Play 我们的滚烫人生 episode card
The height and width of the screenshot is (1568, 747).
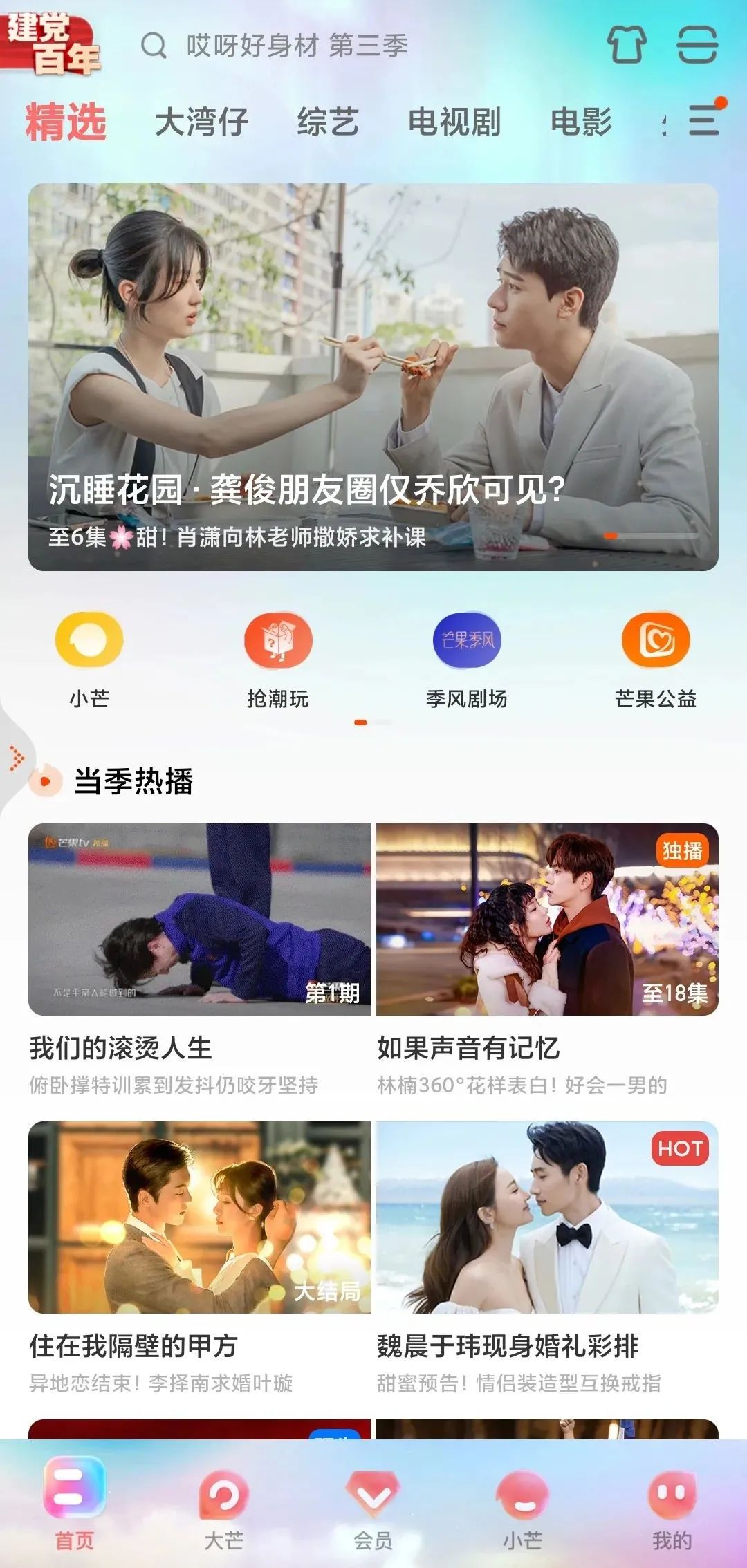[x=199, y=920]
